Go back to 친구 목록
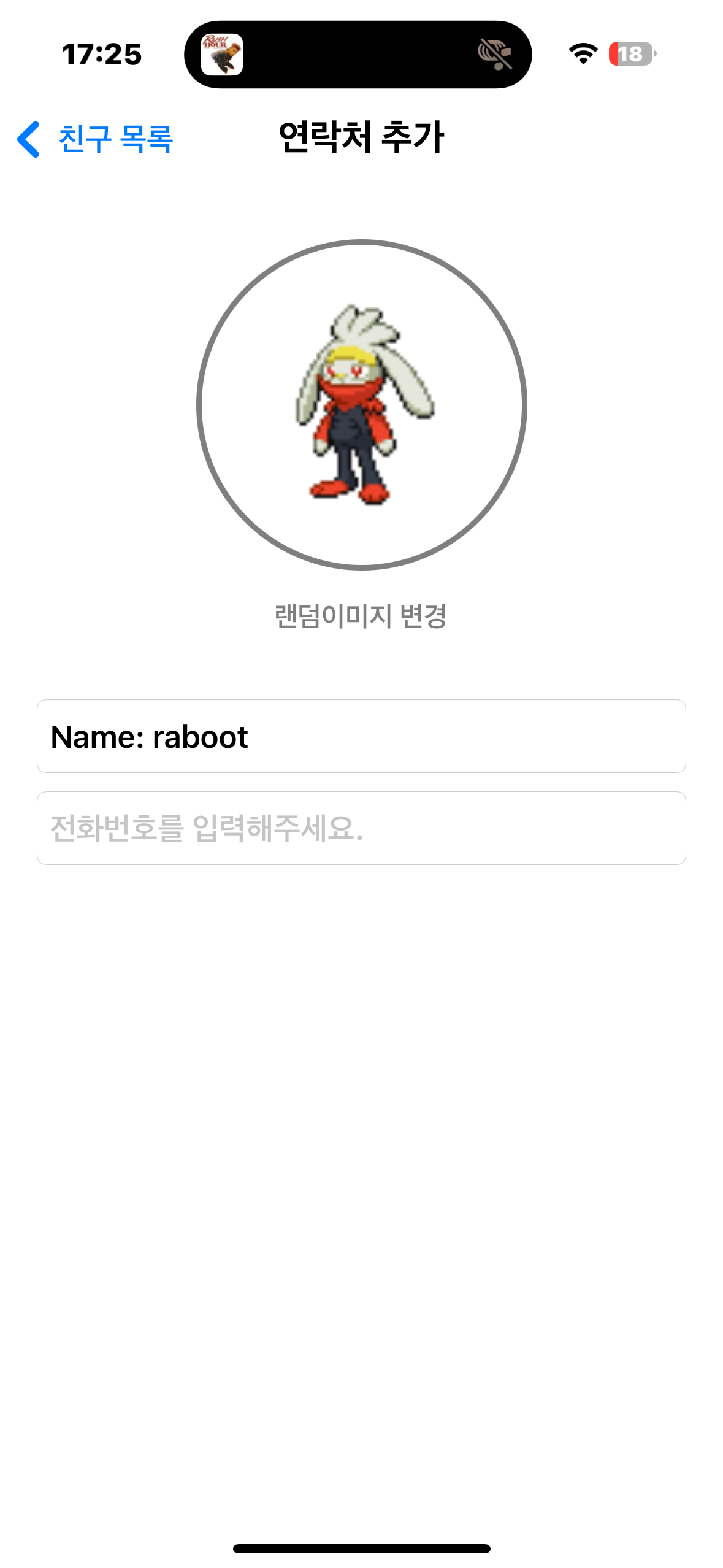The height and width of the screenshot is (1568, 723). pyautogui.click(x=96, y=139)
